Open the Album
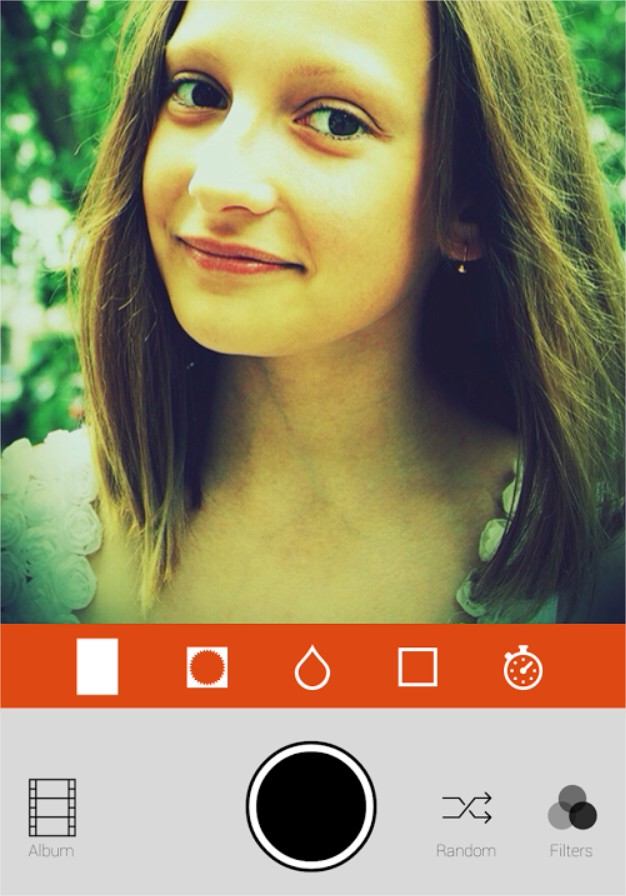The height and width of the screenshot is (896, 626). point(51,816)
